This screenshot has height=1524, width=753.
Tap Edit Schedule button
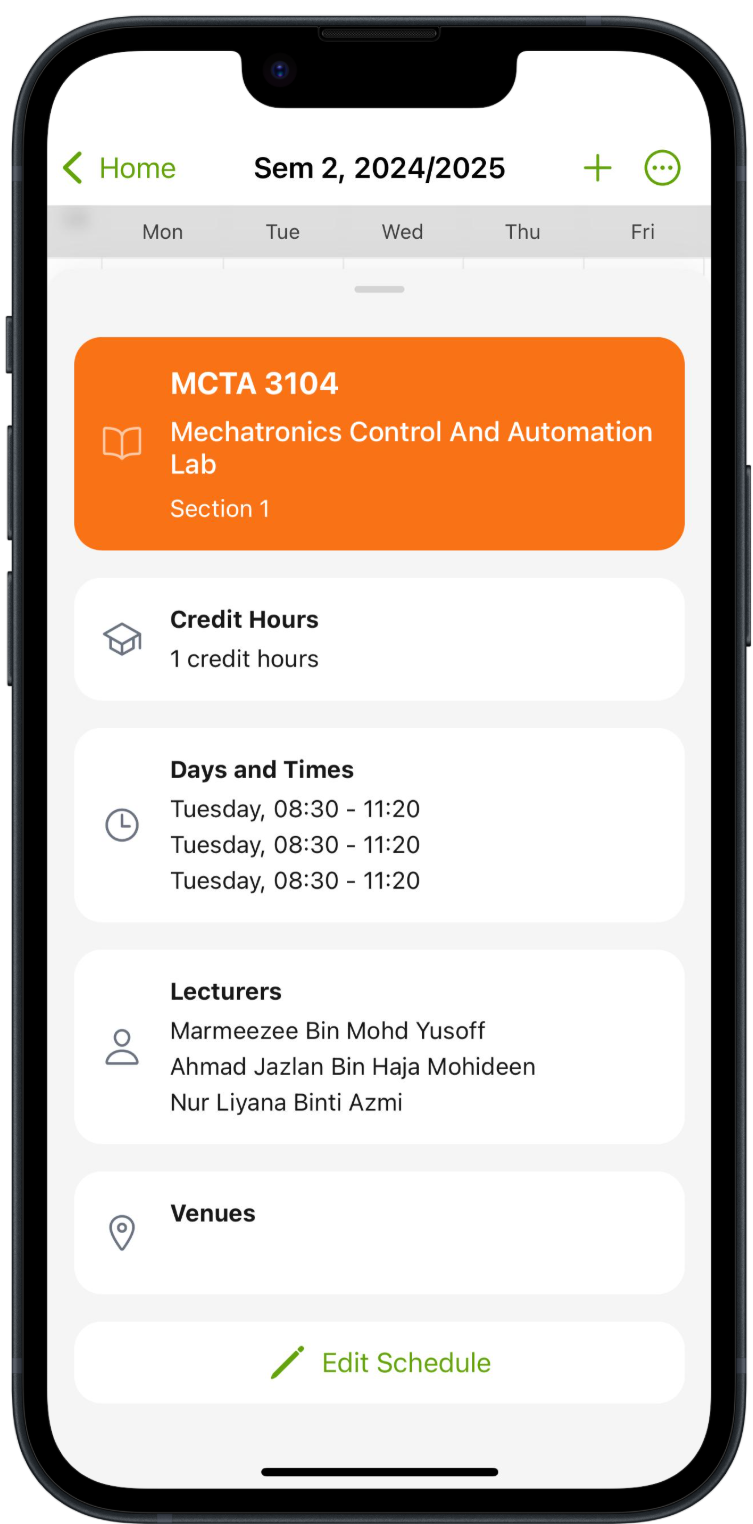pyautogui.click(x=380, y=1363)
